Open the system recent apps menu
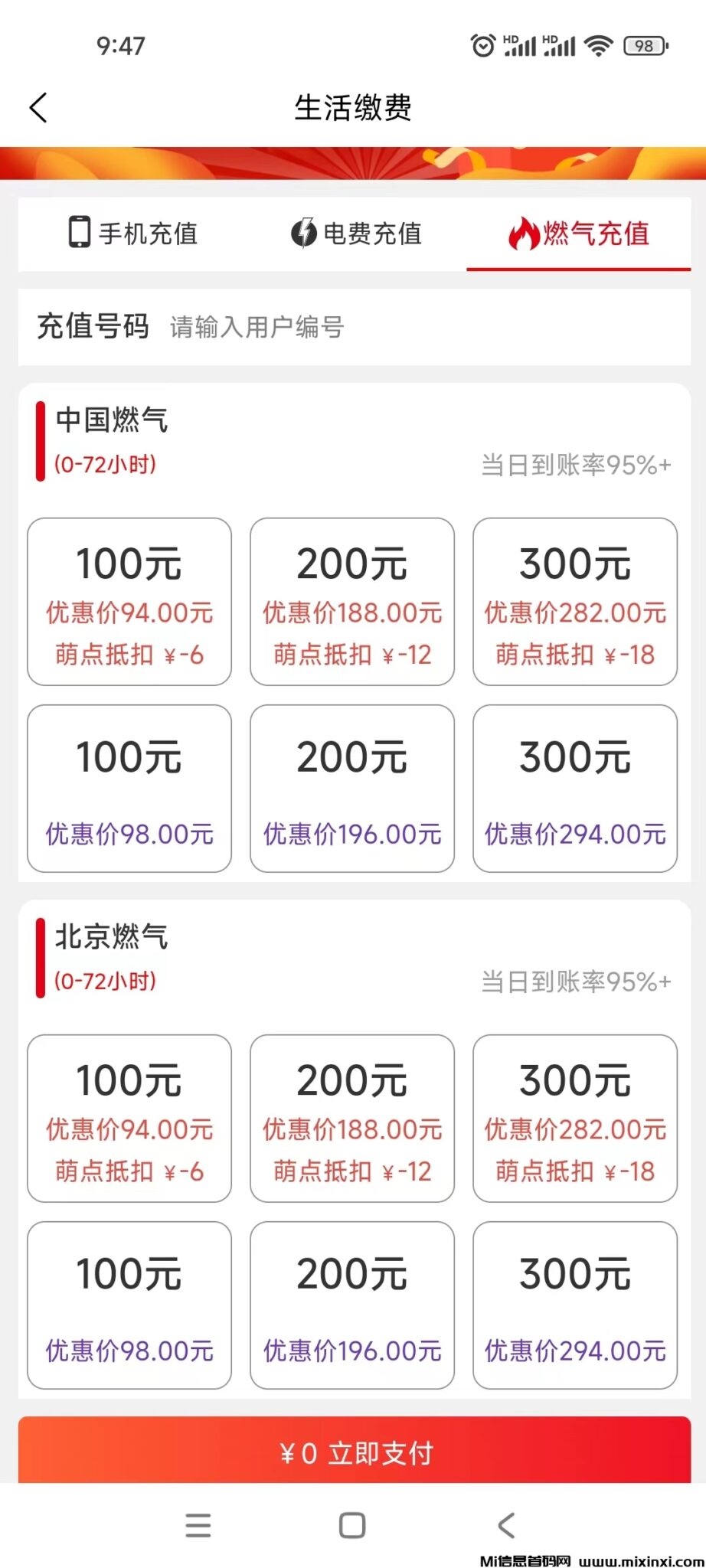706x1568 pixels. point(198,1525)
